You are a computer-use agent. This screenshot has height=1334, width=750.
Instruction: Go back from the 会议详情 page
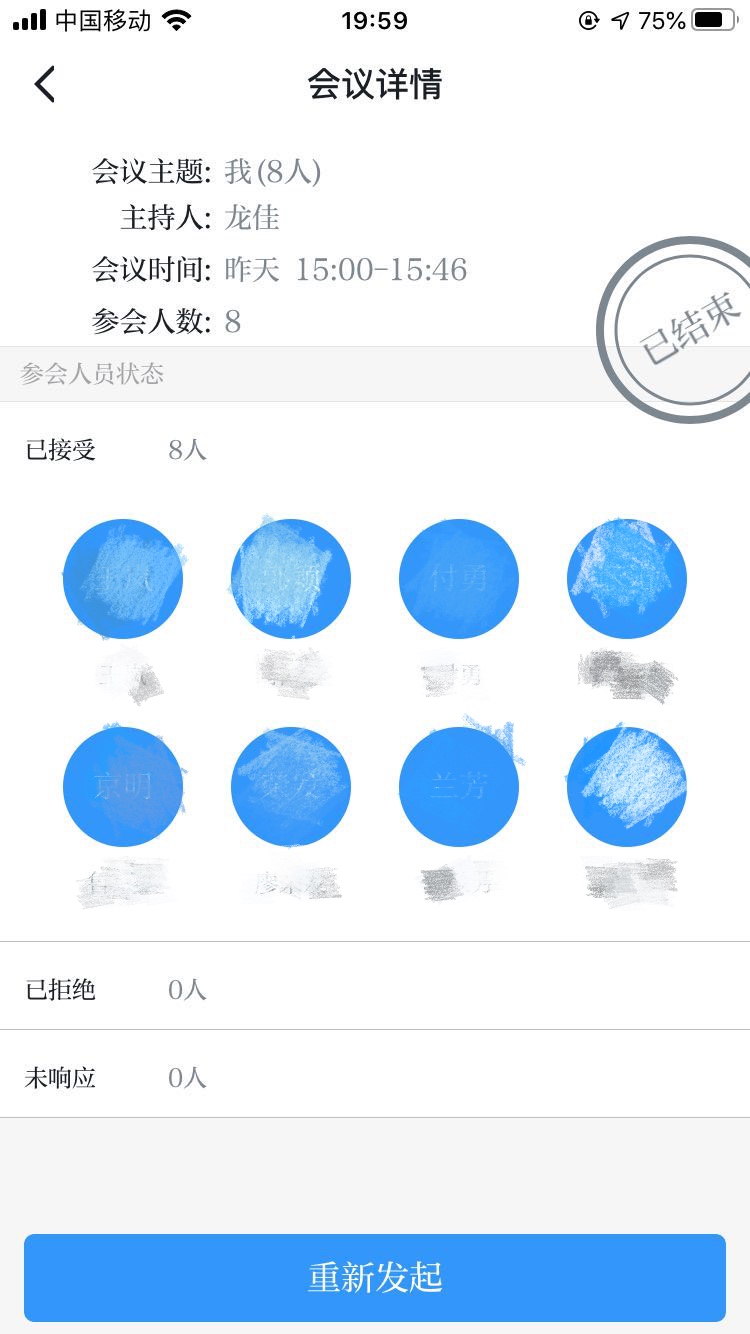(45, 85)
